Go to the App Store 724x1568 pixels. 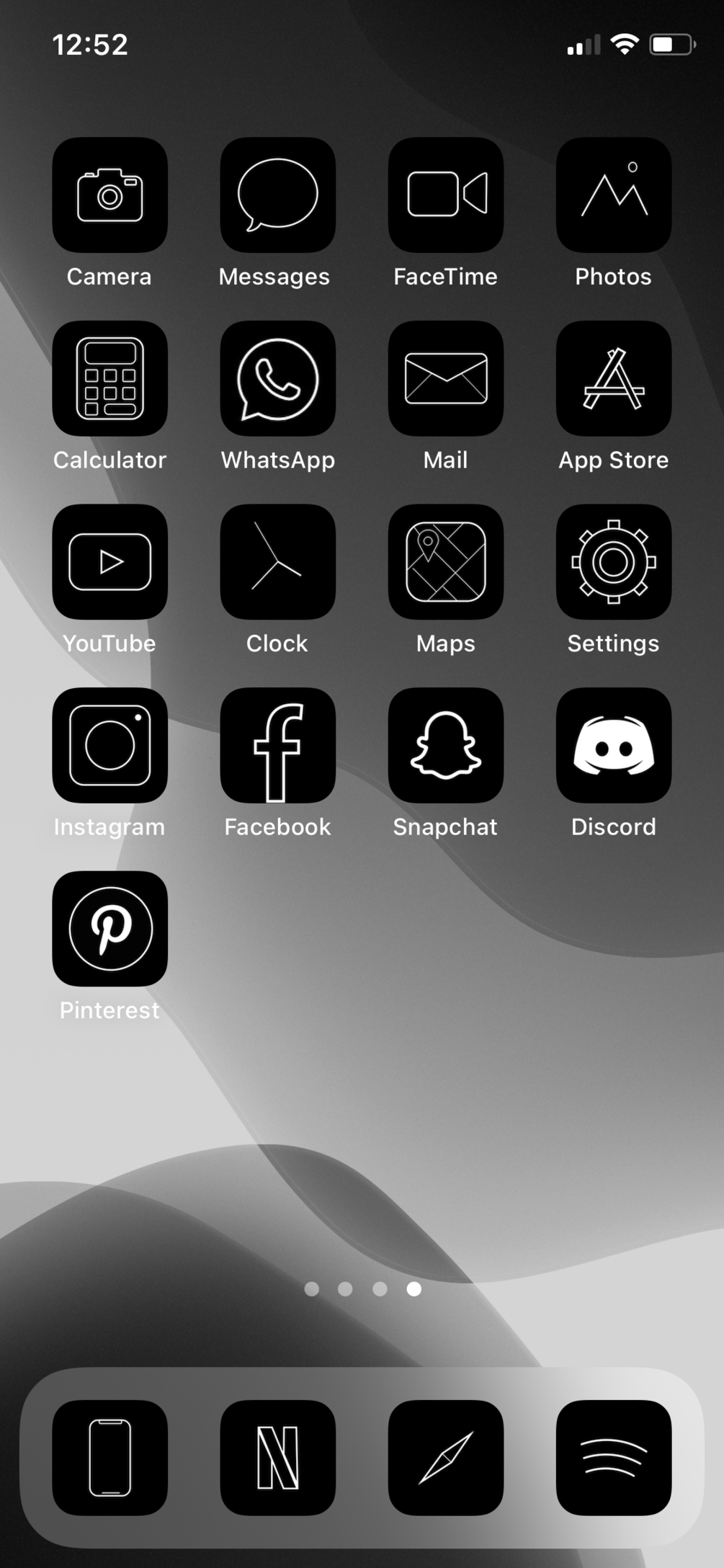click(x=614, y=378)
